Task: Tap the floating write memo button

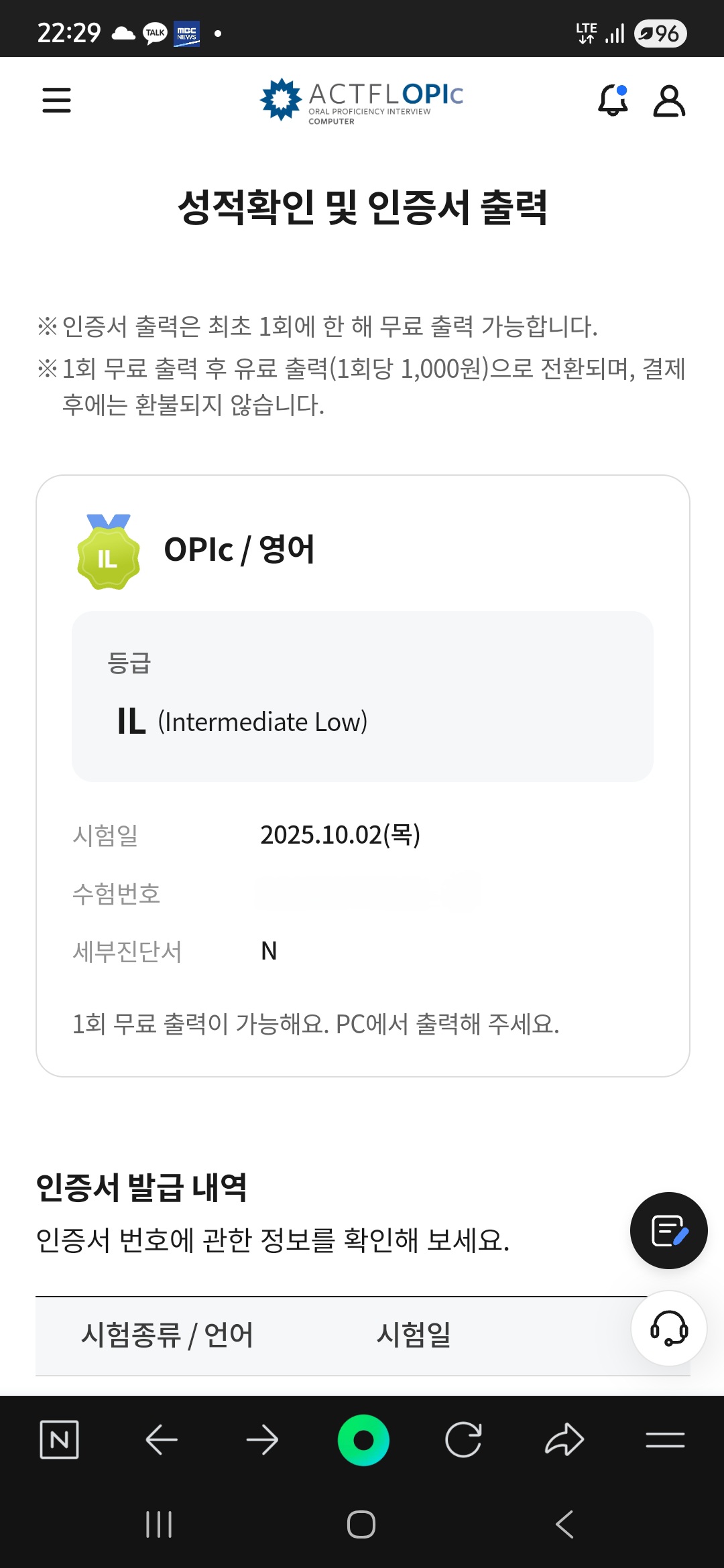Action: (668, 1230)
